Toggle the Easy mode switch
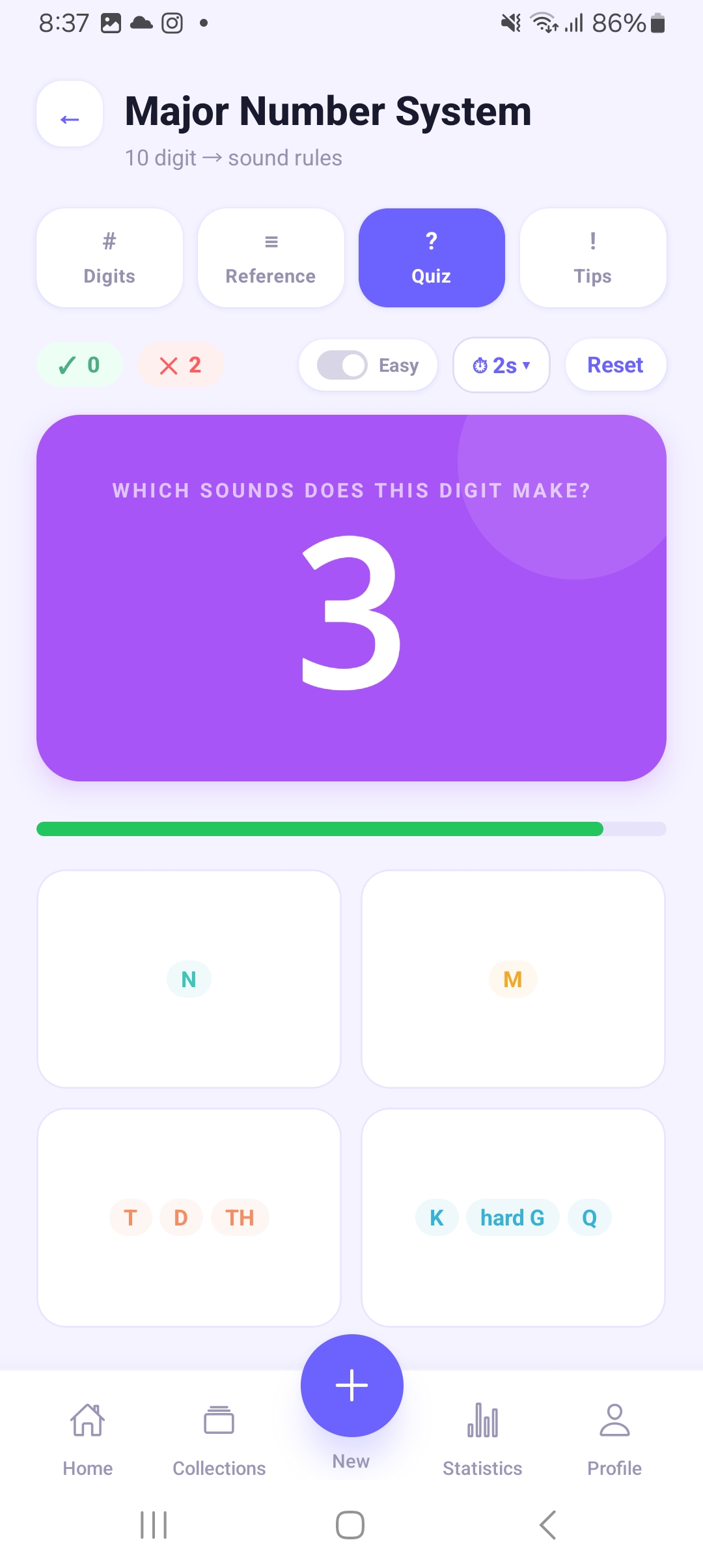 point(342,365)
